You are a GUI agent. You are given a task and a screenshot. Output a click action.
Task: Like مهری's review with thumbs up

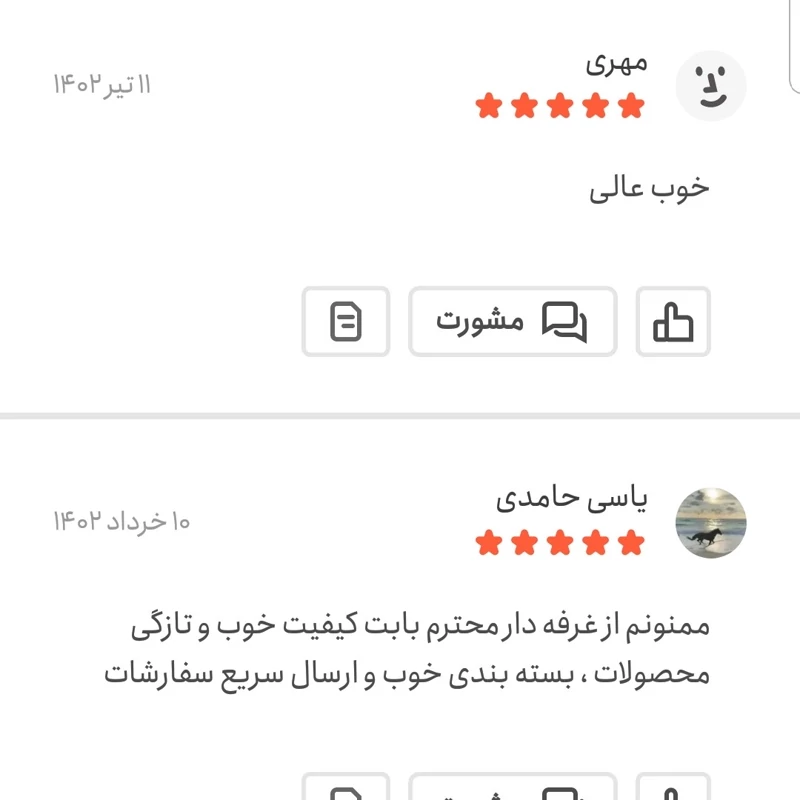coord(673,322)
